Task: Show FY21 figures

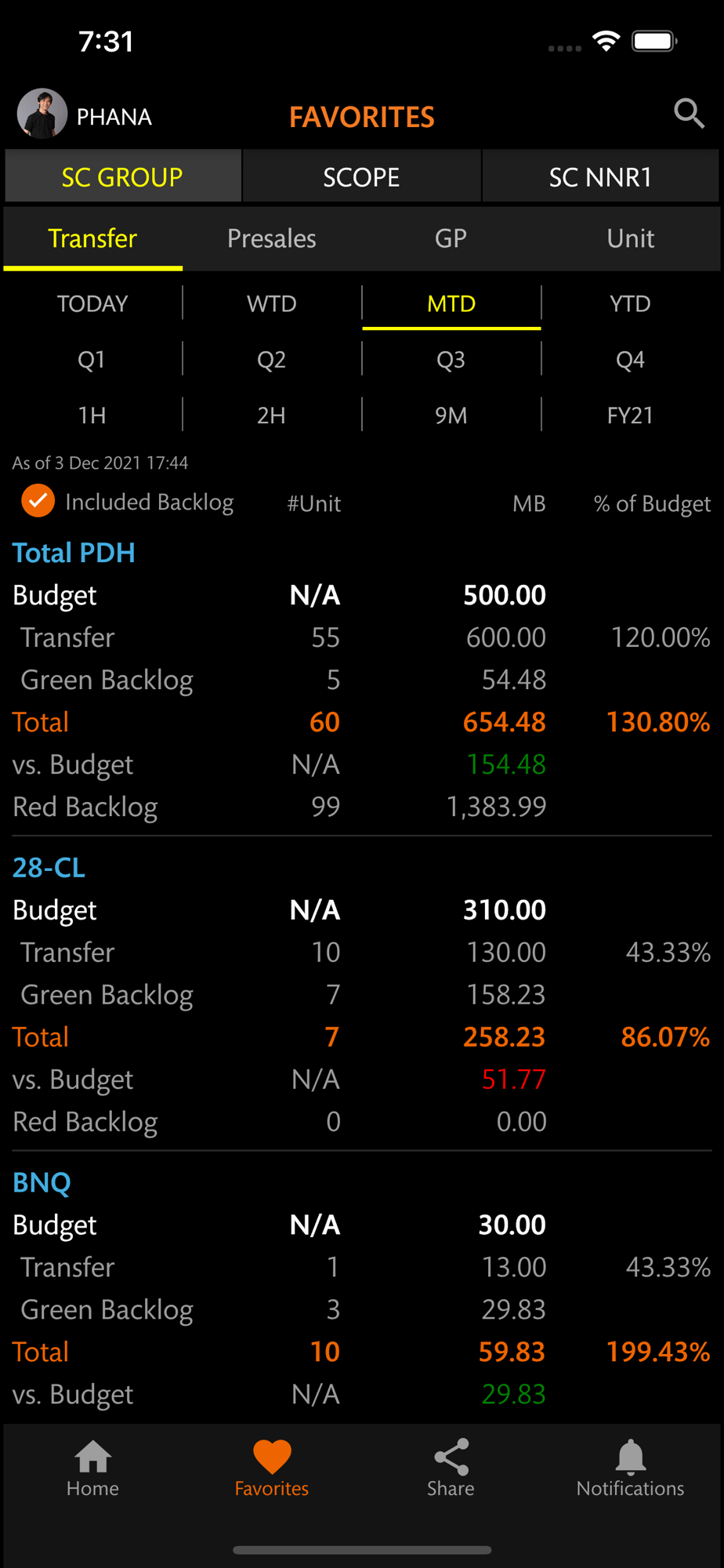Action: (x=630, y=416)
